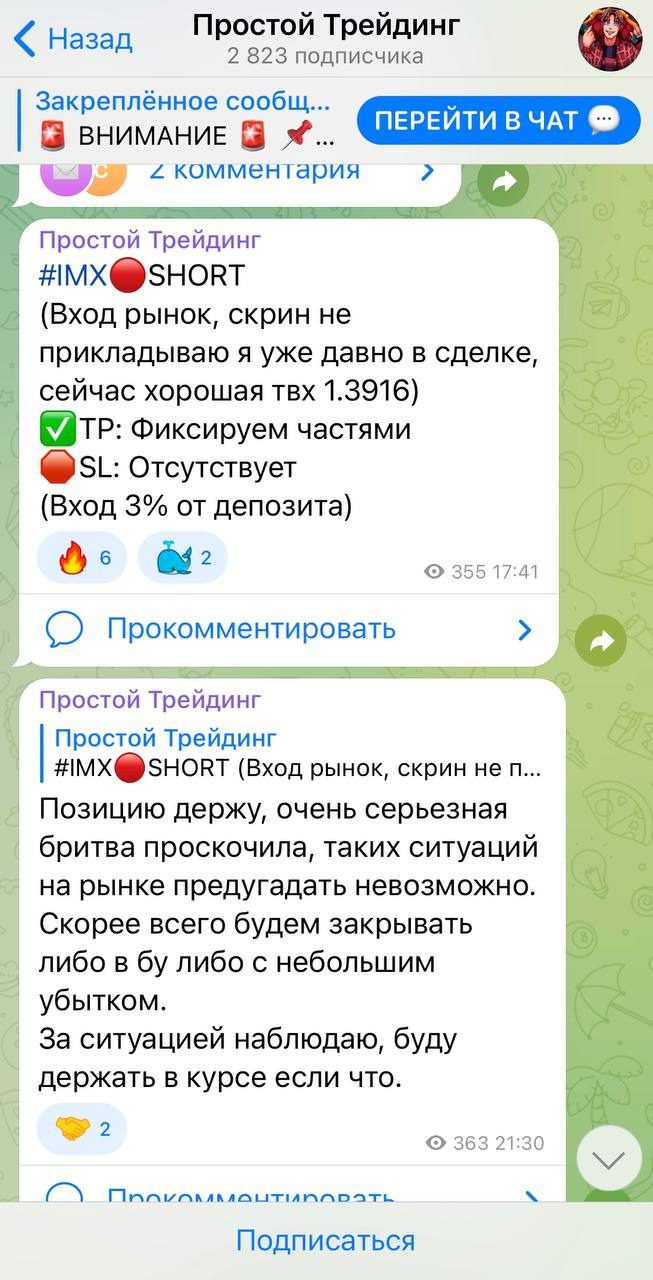Add handshake reaction on Позицию держу post
Image resolution: width=653 pixels, height=1280 pixels.
tap(82, 1129)
